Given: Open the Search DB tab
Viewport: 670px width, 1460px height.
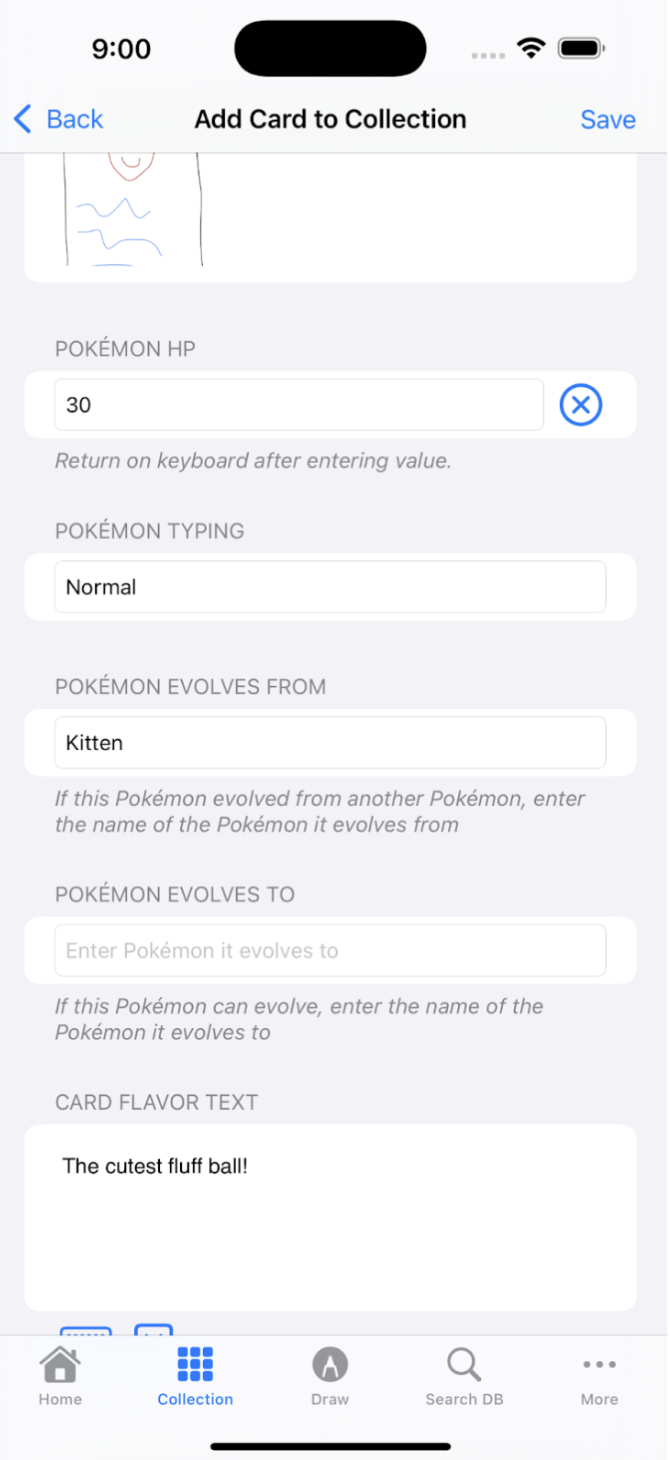Looking at the screenshot, I should point(464,1376).
